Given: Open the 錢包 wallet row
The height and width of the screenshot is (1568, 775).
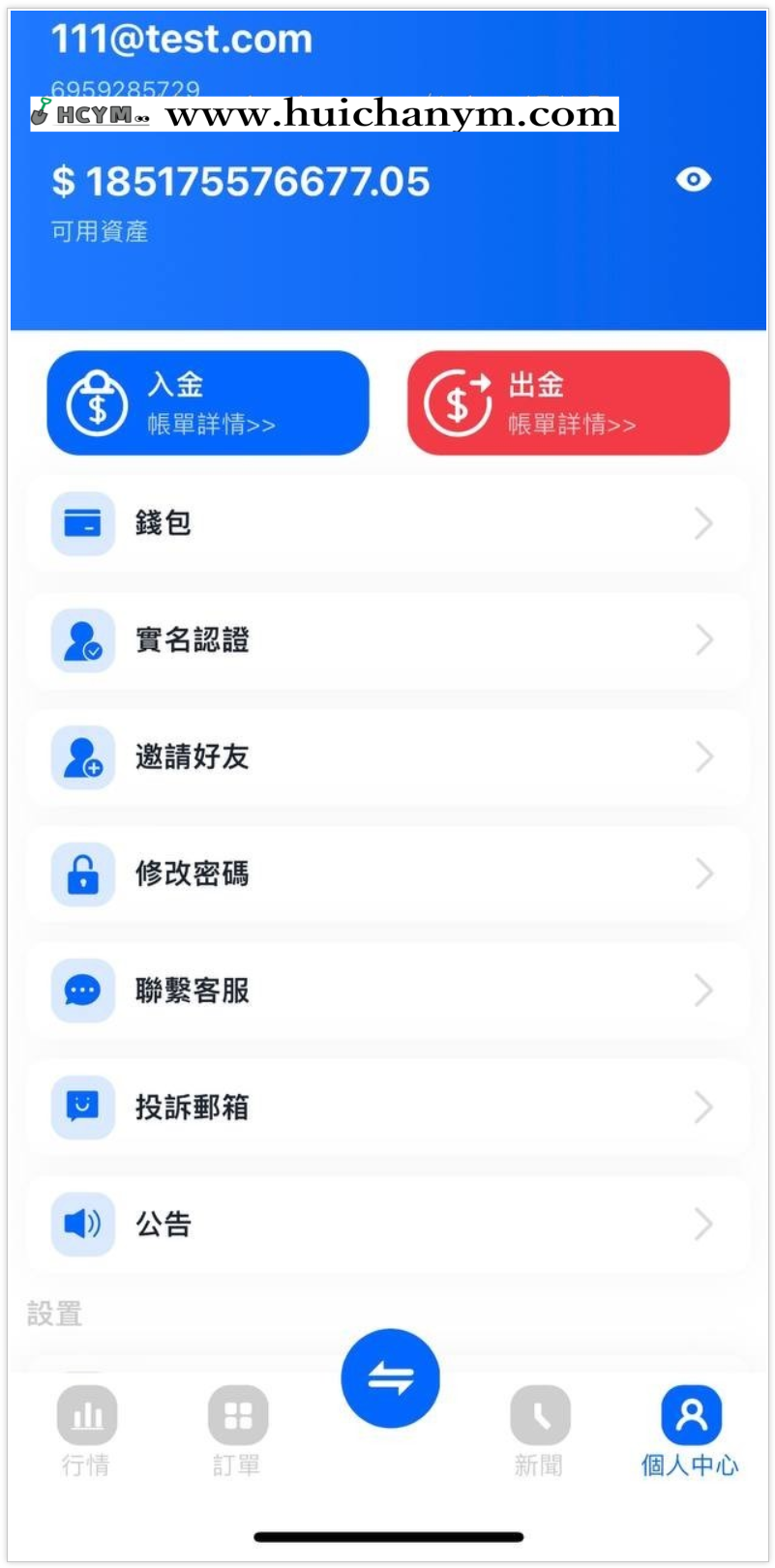Looking at the screenshot, I should click(x=387, y=523).
